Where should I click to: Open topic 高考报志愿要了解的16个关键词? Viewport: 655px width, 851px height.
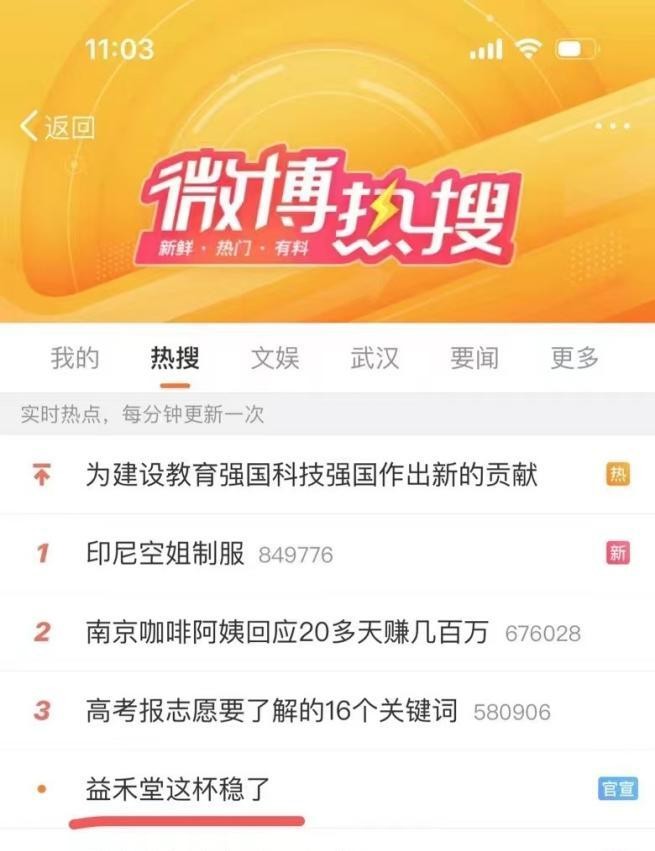pos(272,711)
